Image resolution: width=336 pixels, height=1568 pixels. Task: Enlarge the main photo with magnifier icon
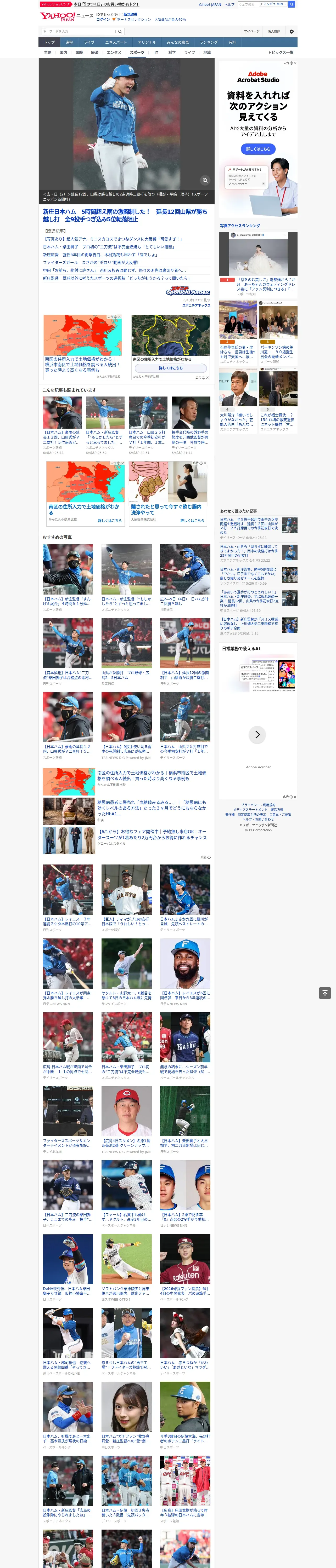(x=205, y=180)
